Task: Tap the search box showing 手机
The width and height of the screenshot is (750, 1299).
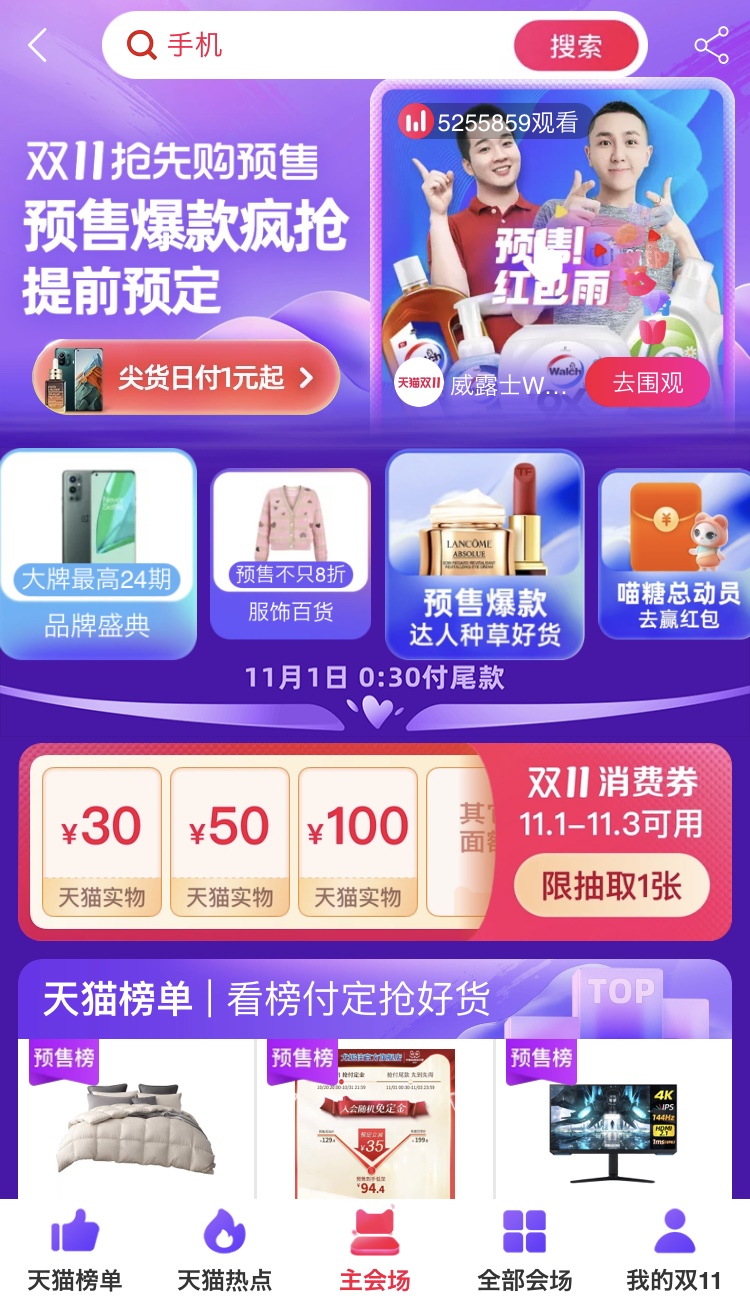Action: (x=310, y=45)
